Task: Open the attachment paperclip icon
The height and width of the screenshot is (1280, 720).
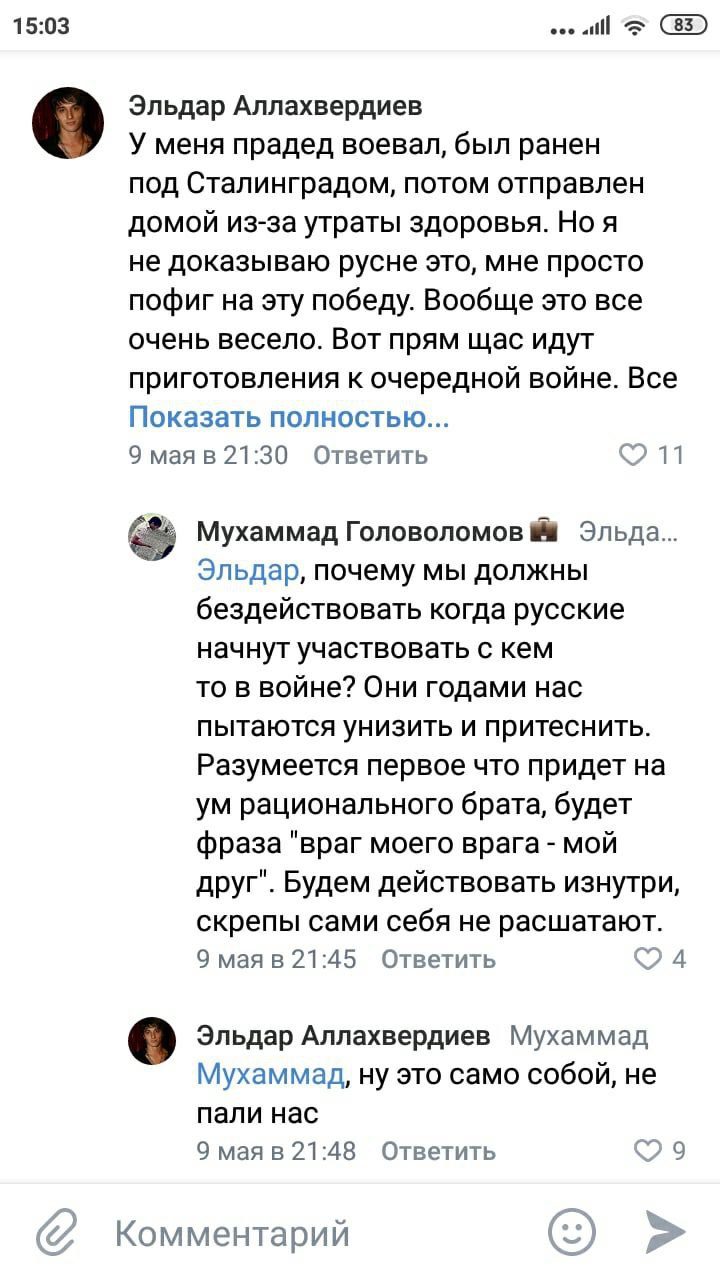Action: [57, 1232]
